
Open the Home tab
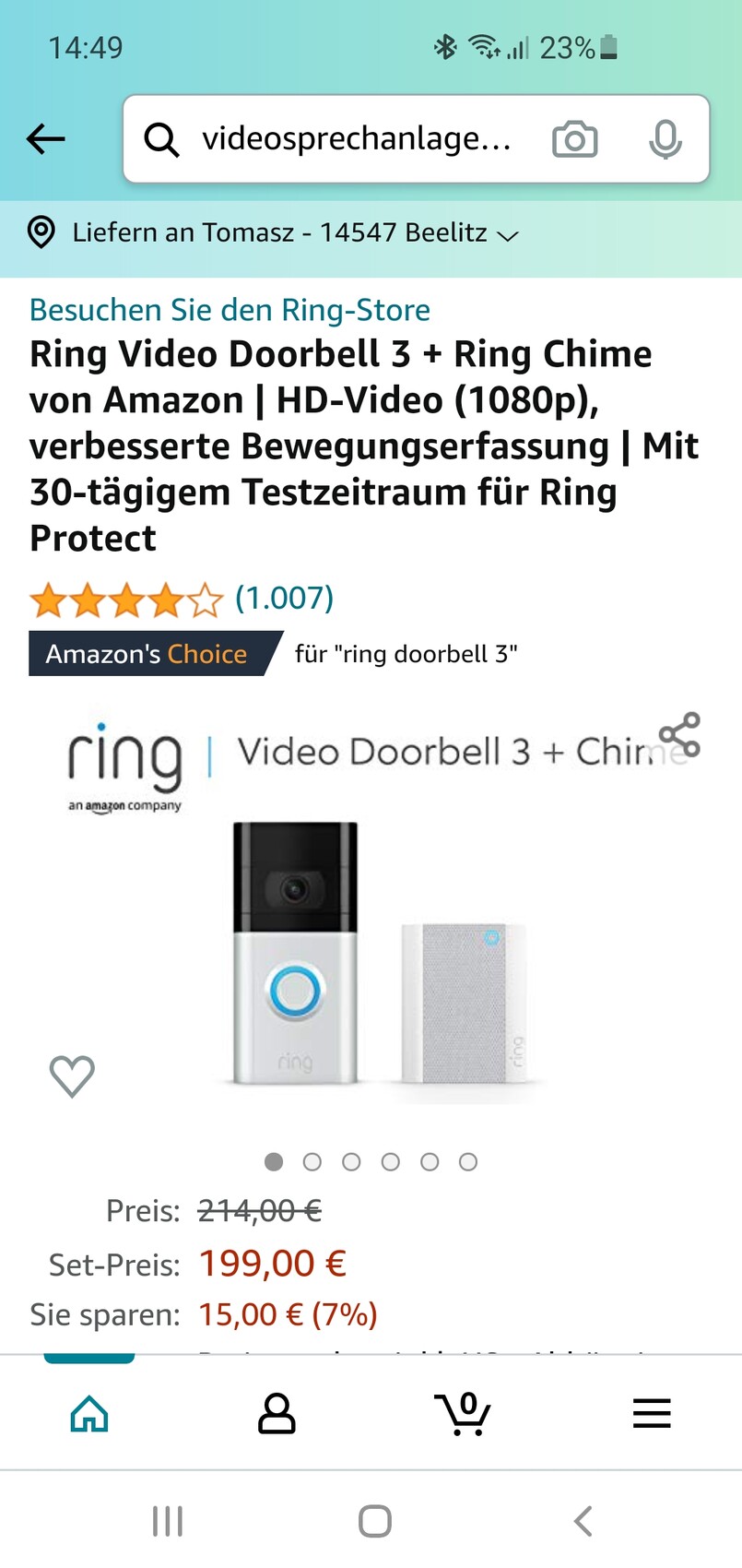click(x=89, y=1413)
